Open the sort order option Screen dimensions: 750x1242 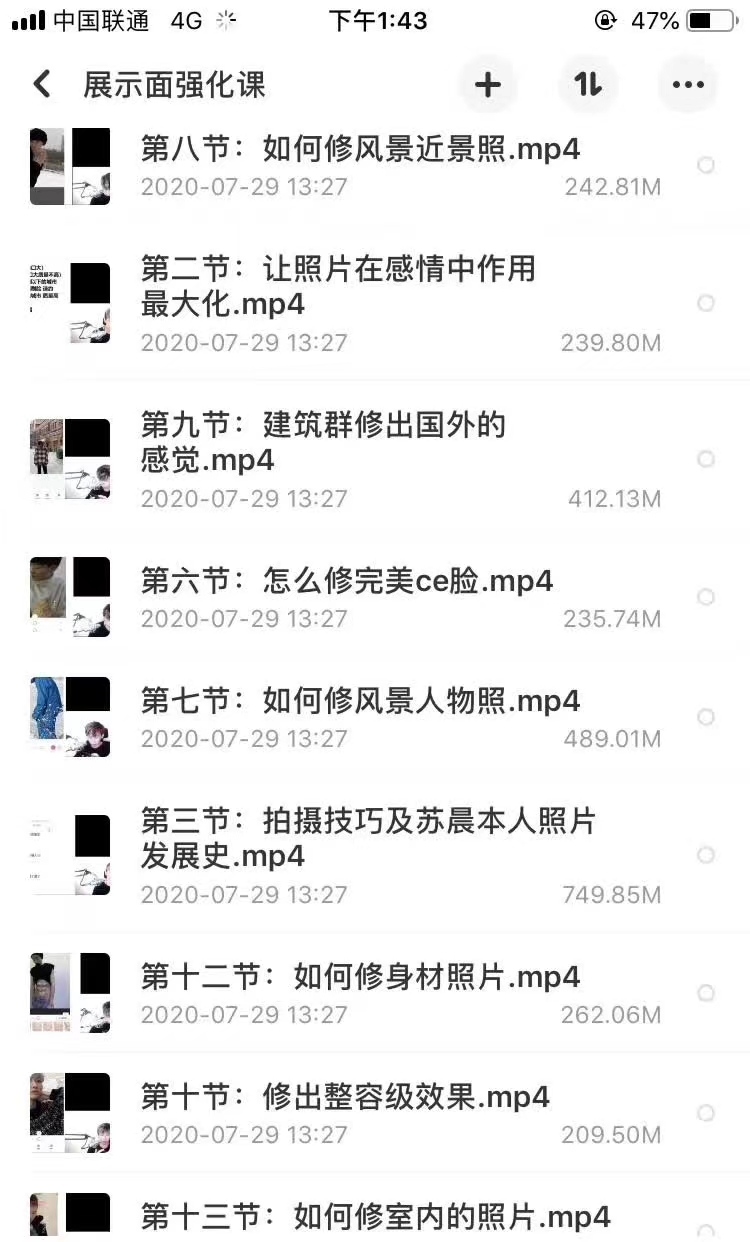click(588, 85)
